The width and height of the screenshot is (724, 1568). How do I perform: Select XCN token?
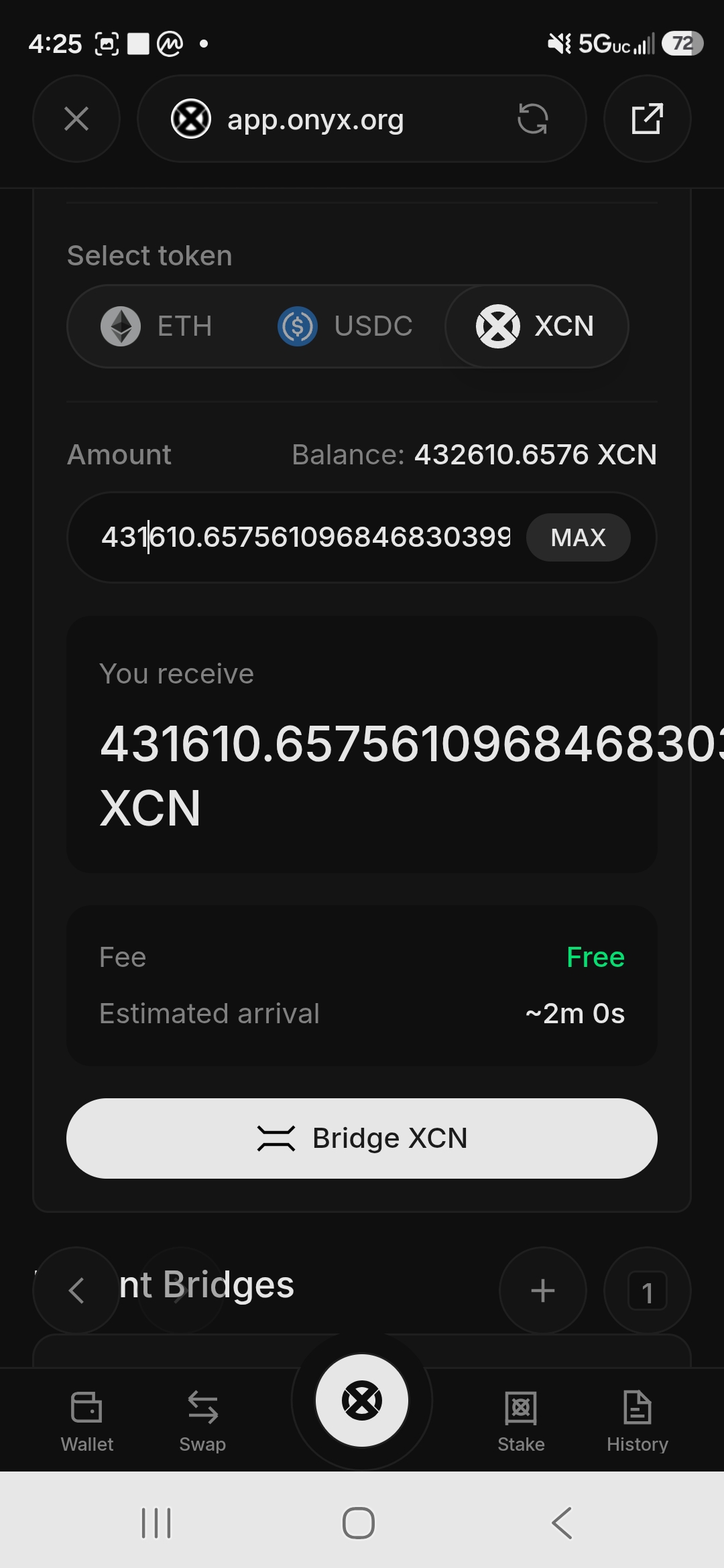tap(536, 326)
